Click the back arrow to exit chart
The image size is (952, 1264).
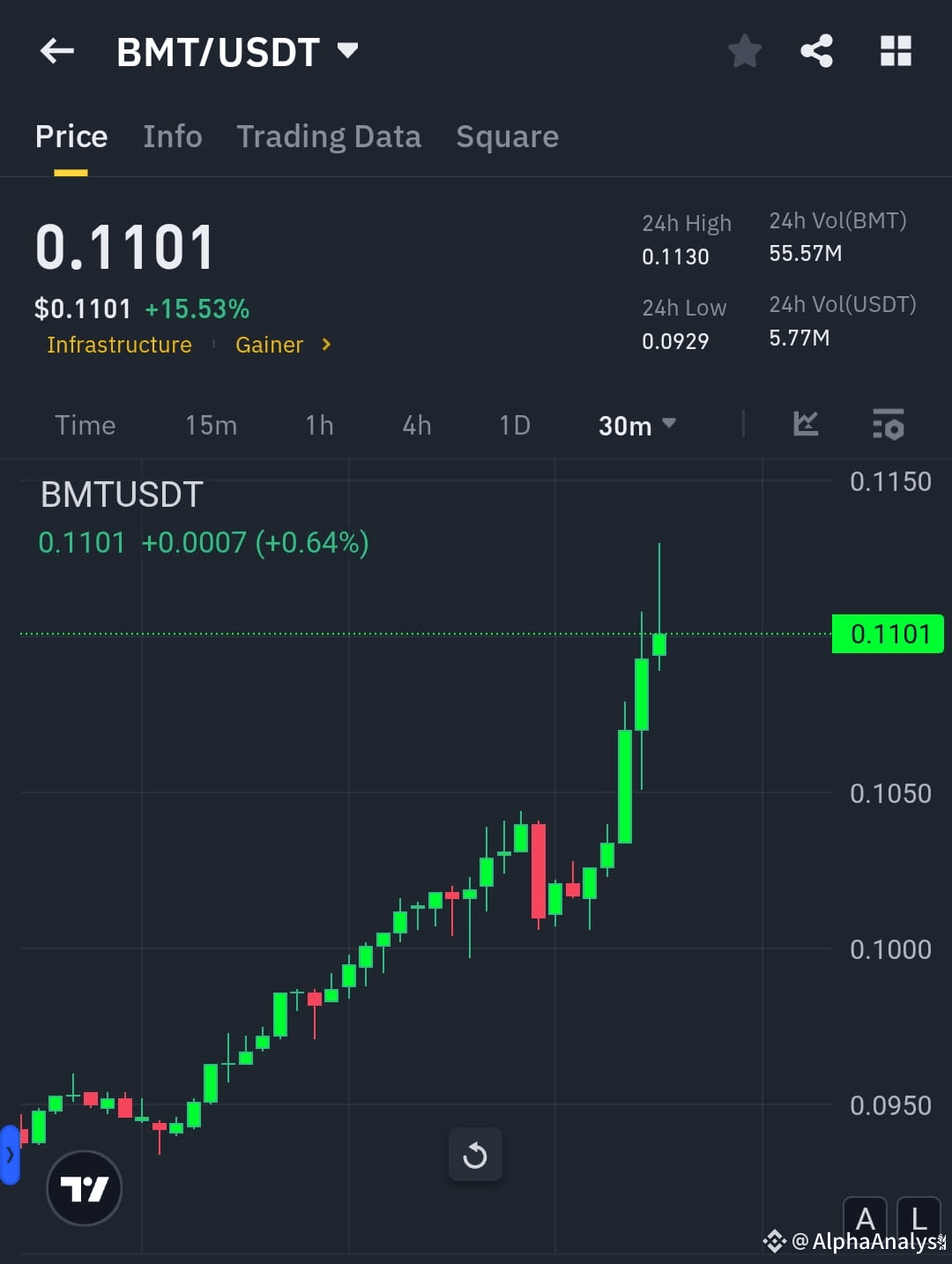[56, 50]
